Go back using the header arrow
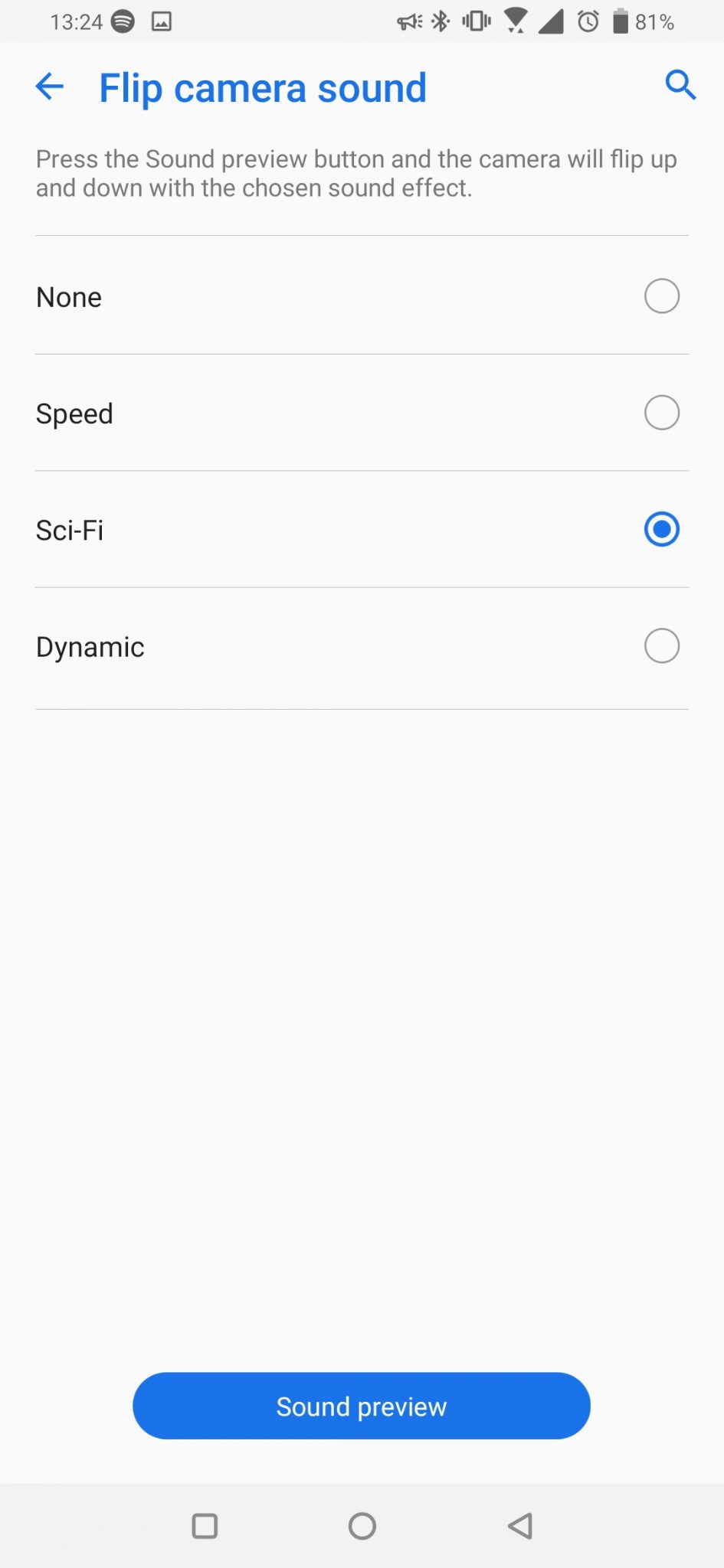 50,87
